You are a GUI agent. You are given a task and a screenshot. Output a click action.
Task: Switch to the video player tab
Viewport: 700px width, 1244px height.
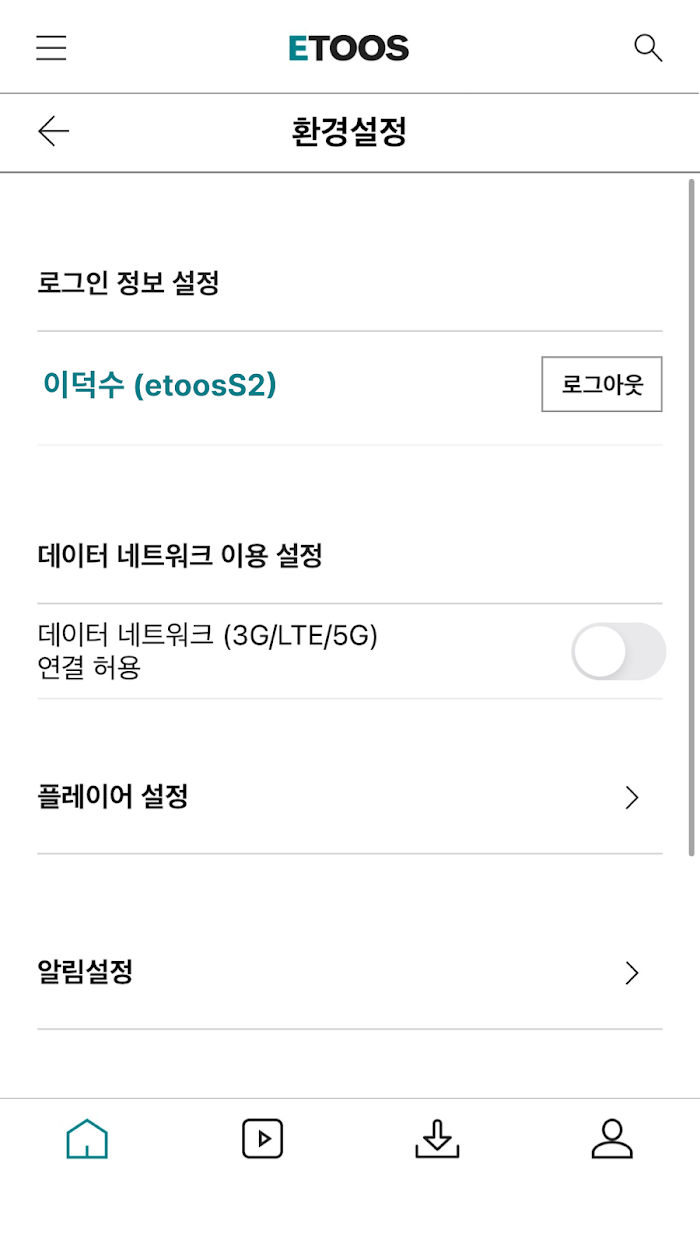tap(262, 1139)
